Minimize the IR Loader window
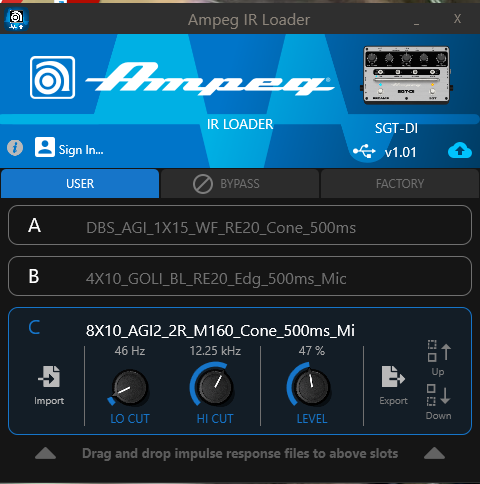Image resolution: width=480 pixels, height=484 pixels. 416,23
